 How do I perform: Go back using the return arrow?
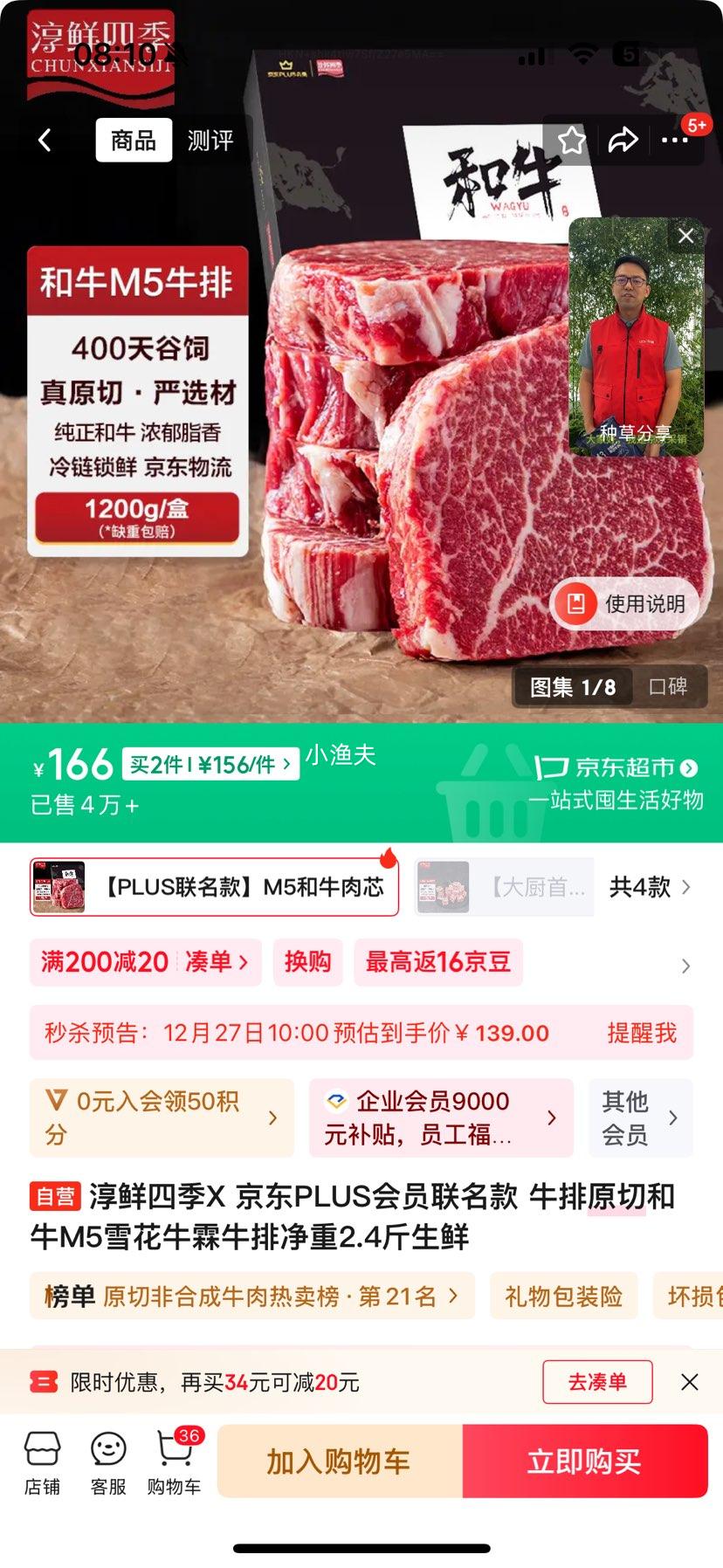pyautogui.click(x=45, y=140)
